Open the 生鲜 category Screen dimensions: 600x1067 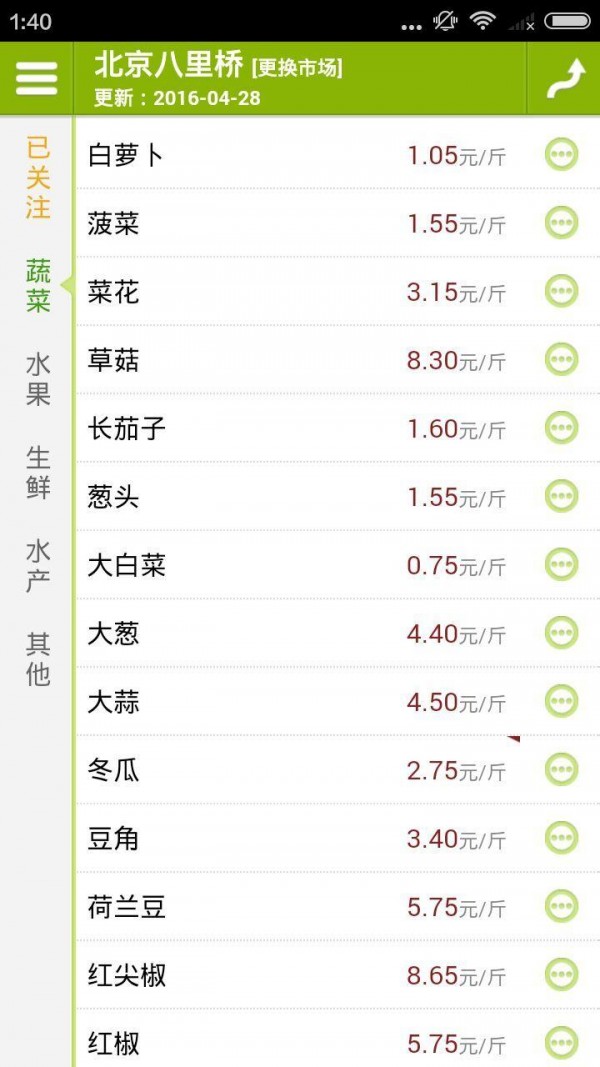38,472
